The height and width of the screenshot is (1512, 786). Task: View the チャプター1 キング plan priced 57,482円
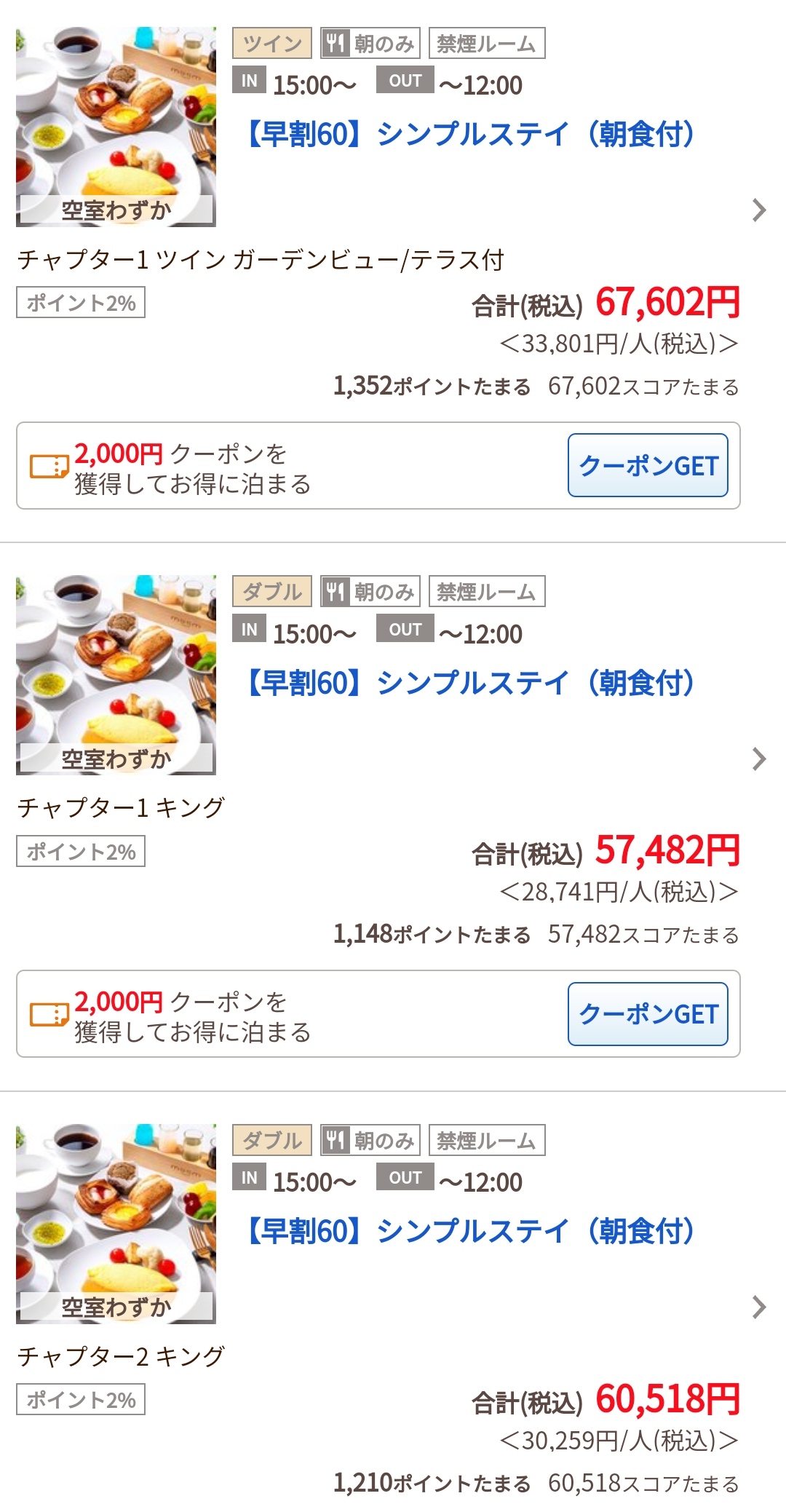(x=469, y=683)
